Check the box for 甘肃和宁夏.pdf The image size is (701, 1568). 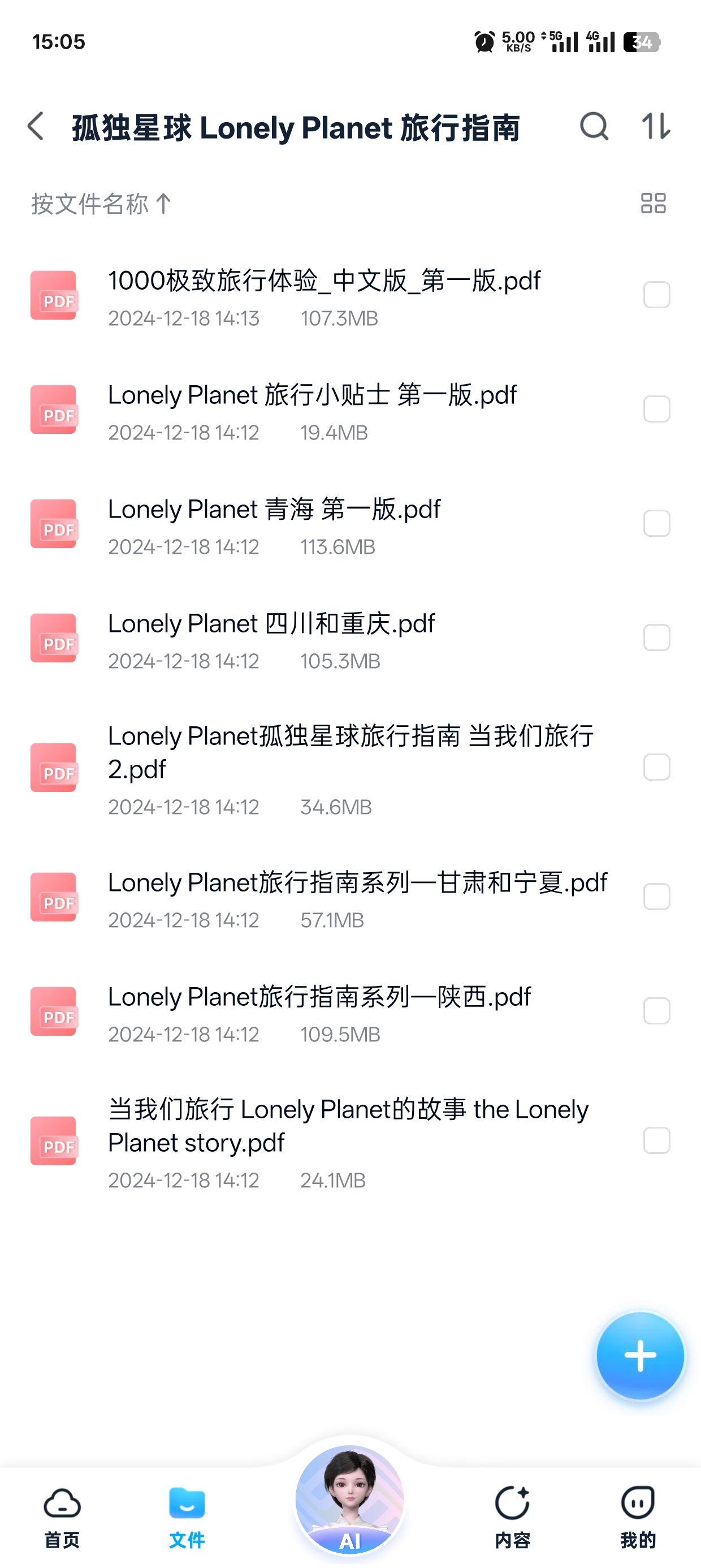(x=656, y=897)
